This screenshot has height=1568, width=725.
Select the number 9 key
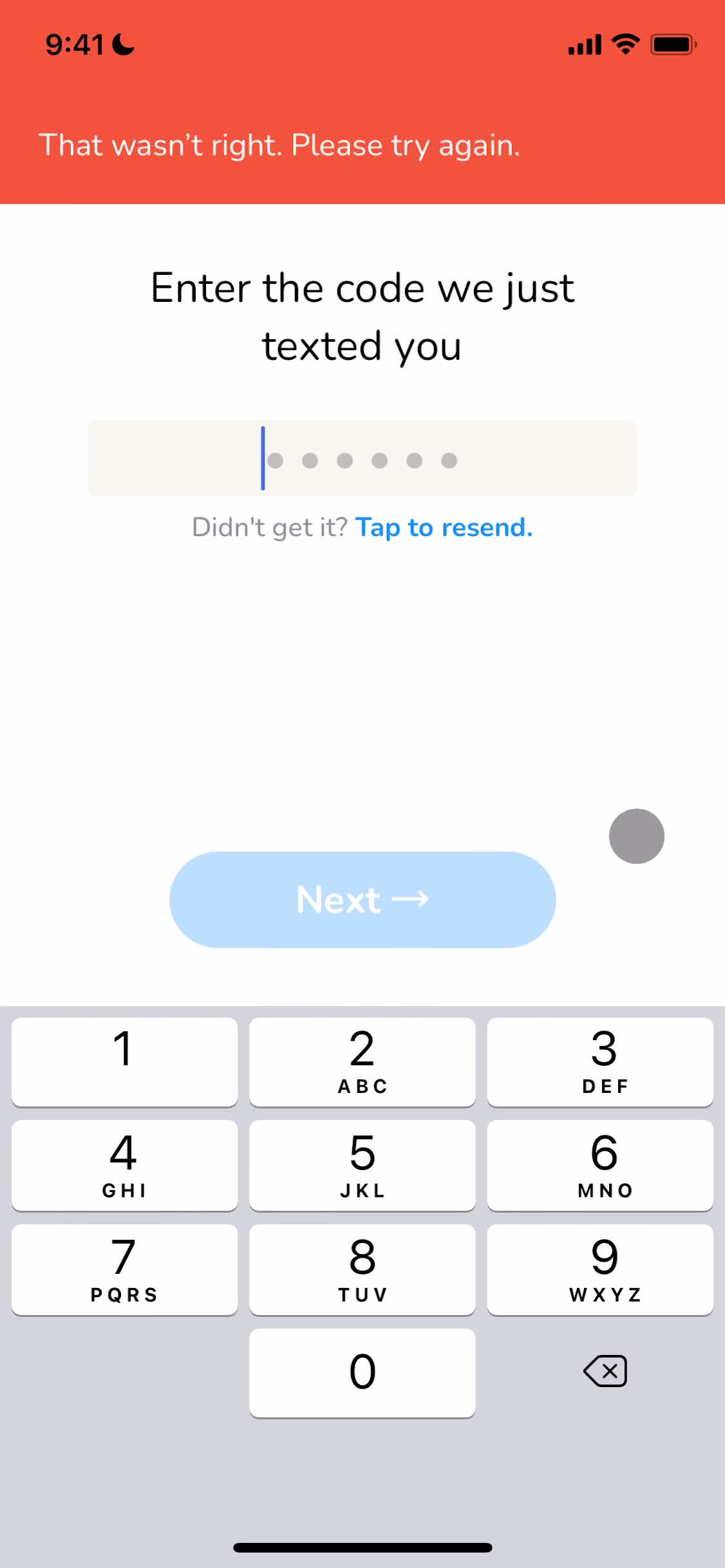tap(600, 1269)
